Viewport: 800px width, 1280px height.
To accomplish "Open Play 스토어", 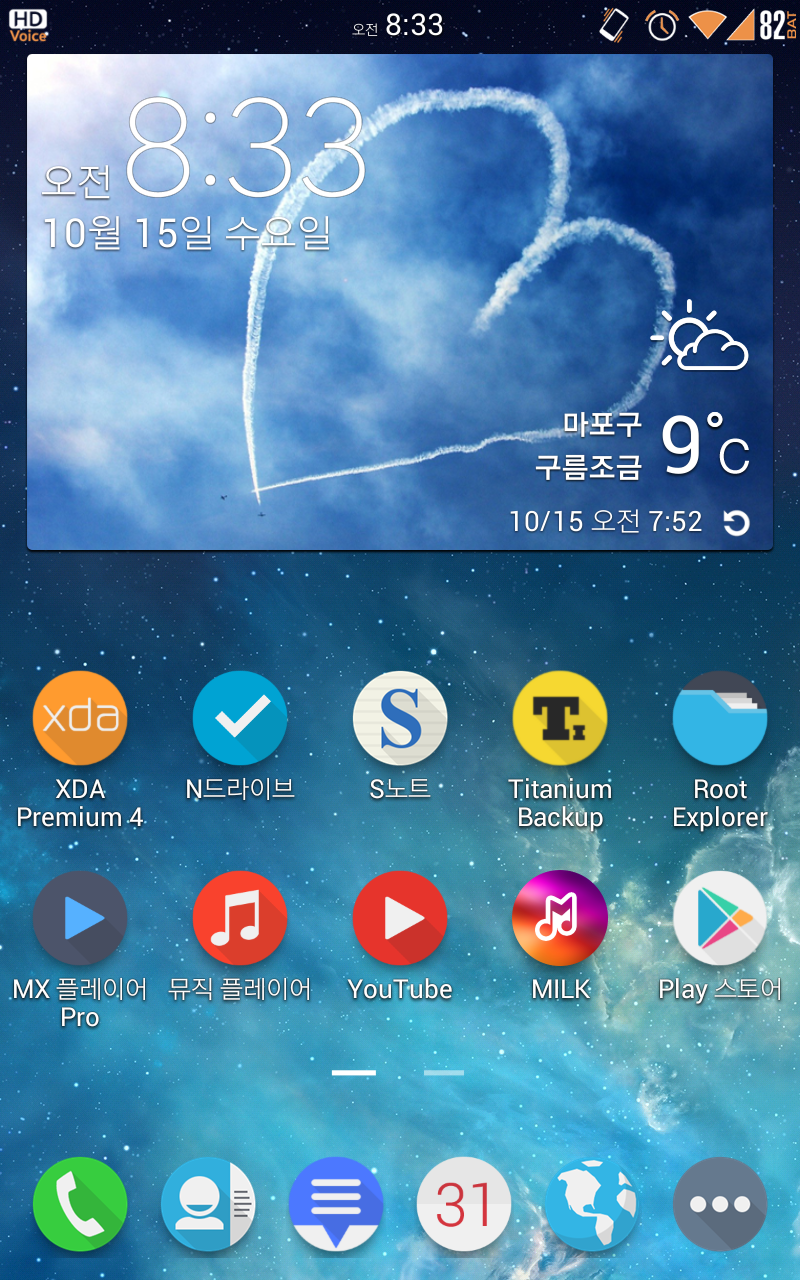I will (720, 918).
